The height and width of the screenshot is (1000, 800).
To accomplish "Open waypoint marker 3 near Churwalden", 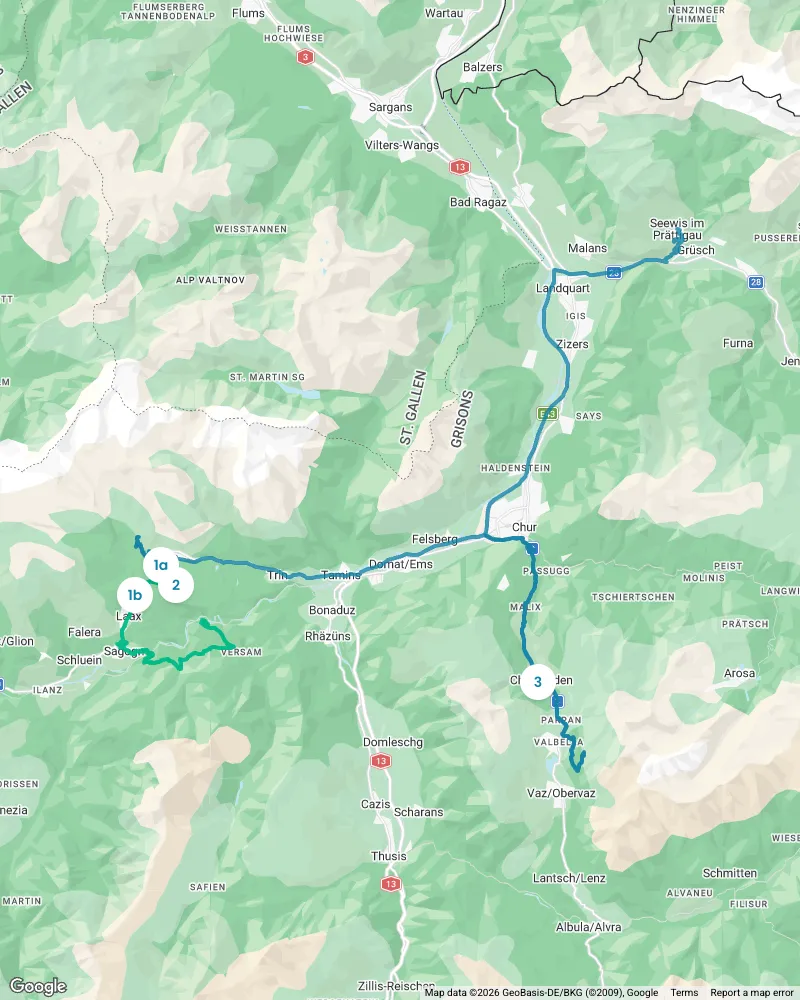I will 538,682.
